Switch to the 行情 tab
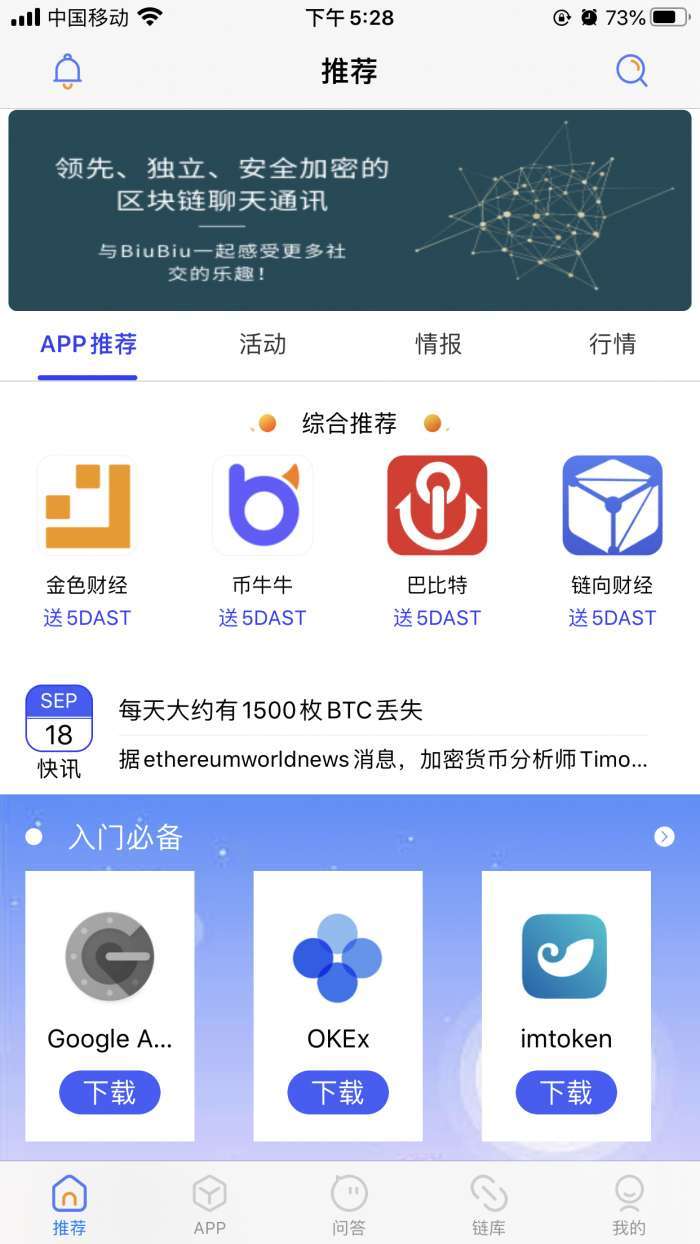This screenshot has height=1244, width=700. [x=612, y=344]
